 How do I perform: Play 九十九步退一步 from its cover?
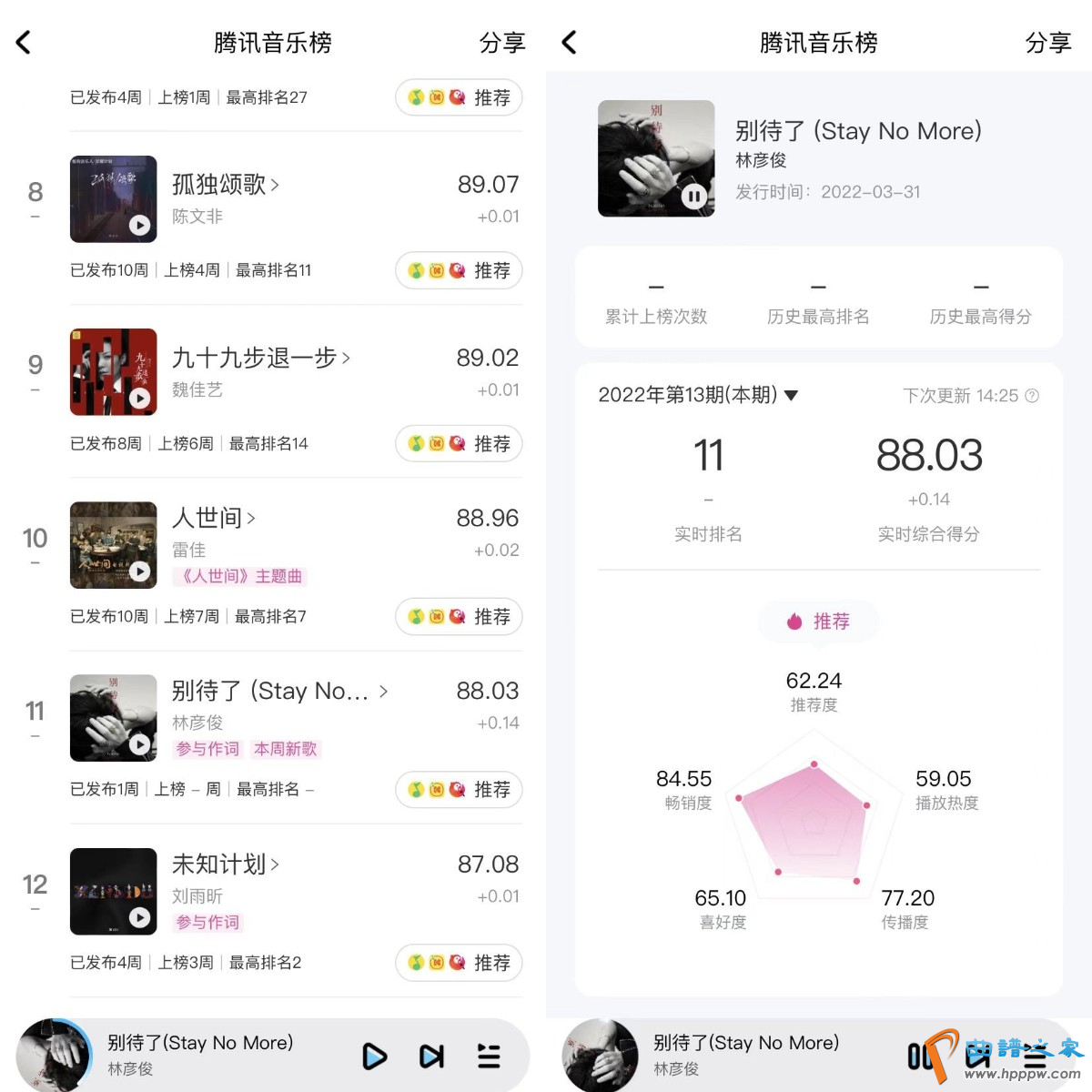(139, 398)
